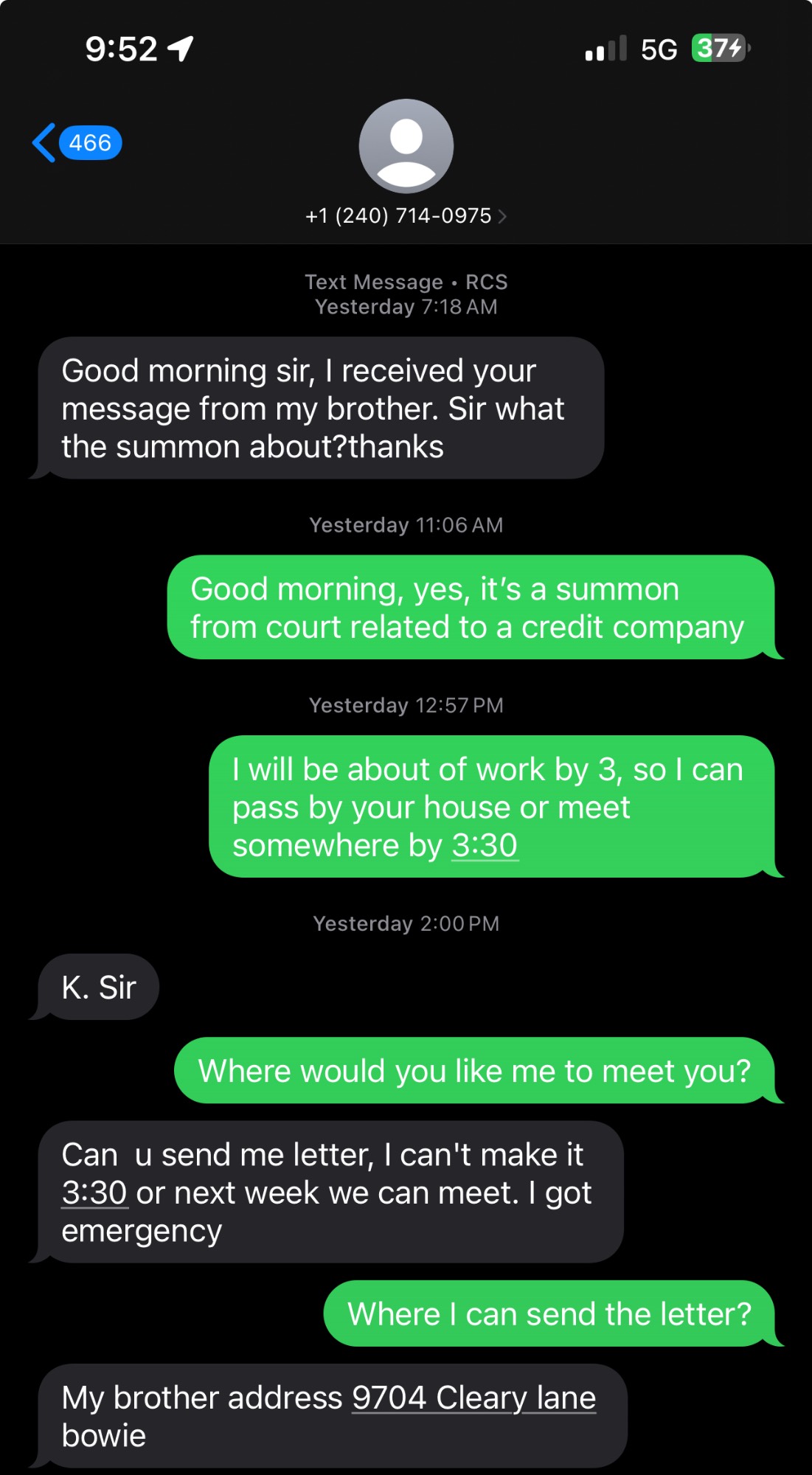Tap the 3:30 link in the emergency message
The height and width of the screenshot is (1475, 812).
[x=94, y=1193]
